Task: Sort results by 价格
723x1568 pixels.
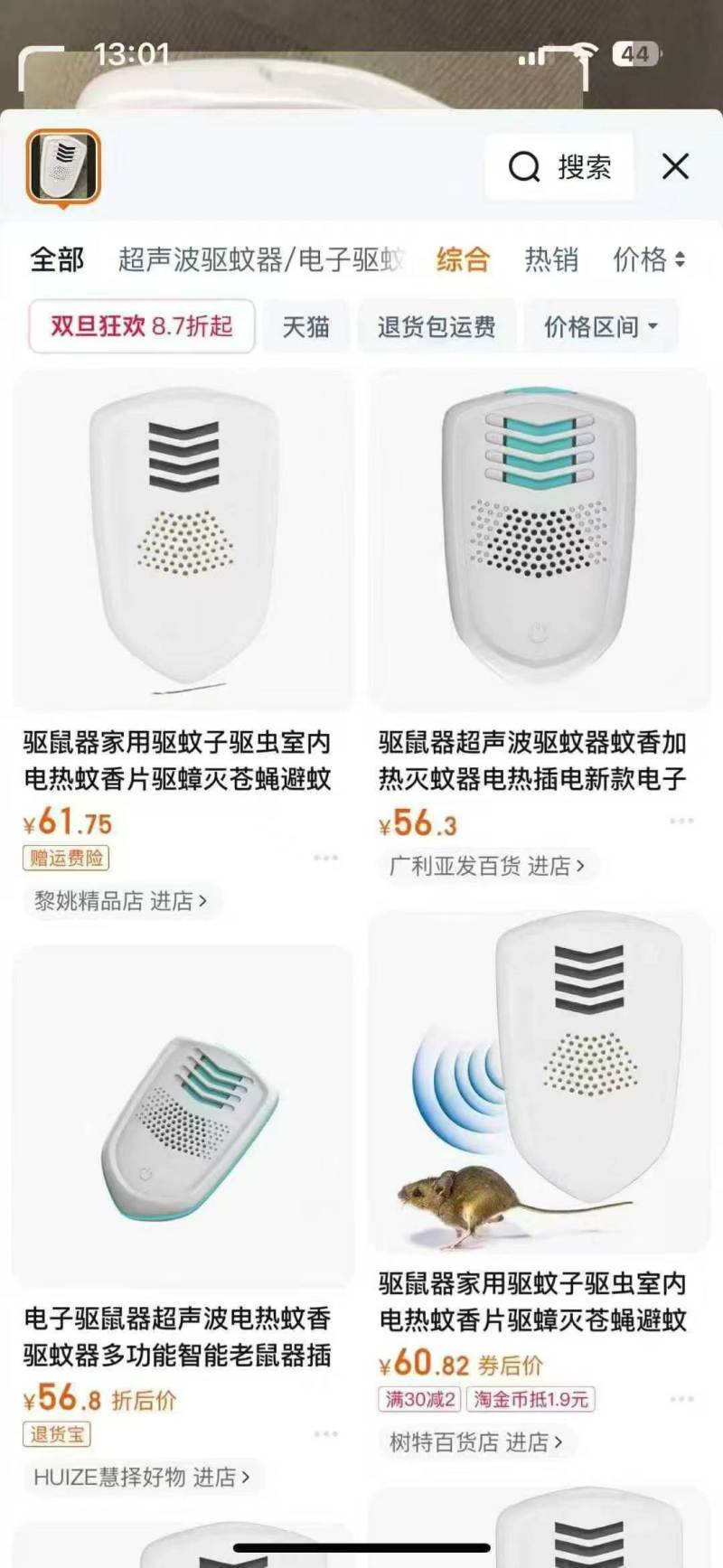Action: click(x=649, y=260)
